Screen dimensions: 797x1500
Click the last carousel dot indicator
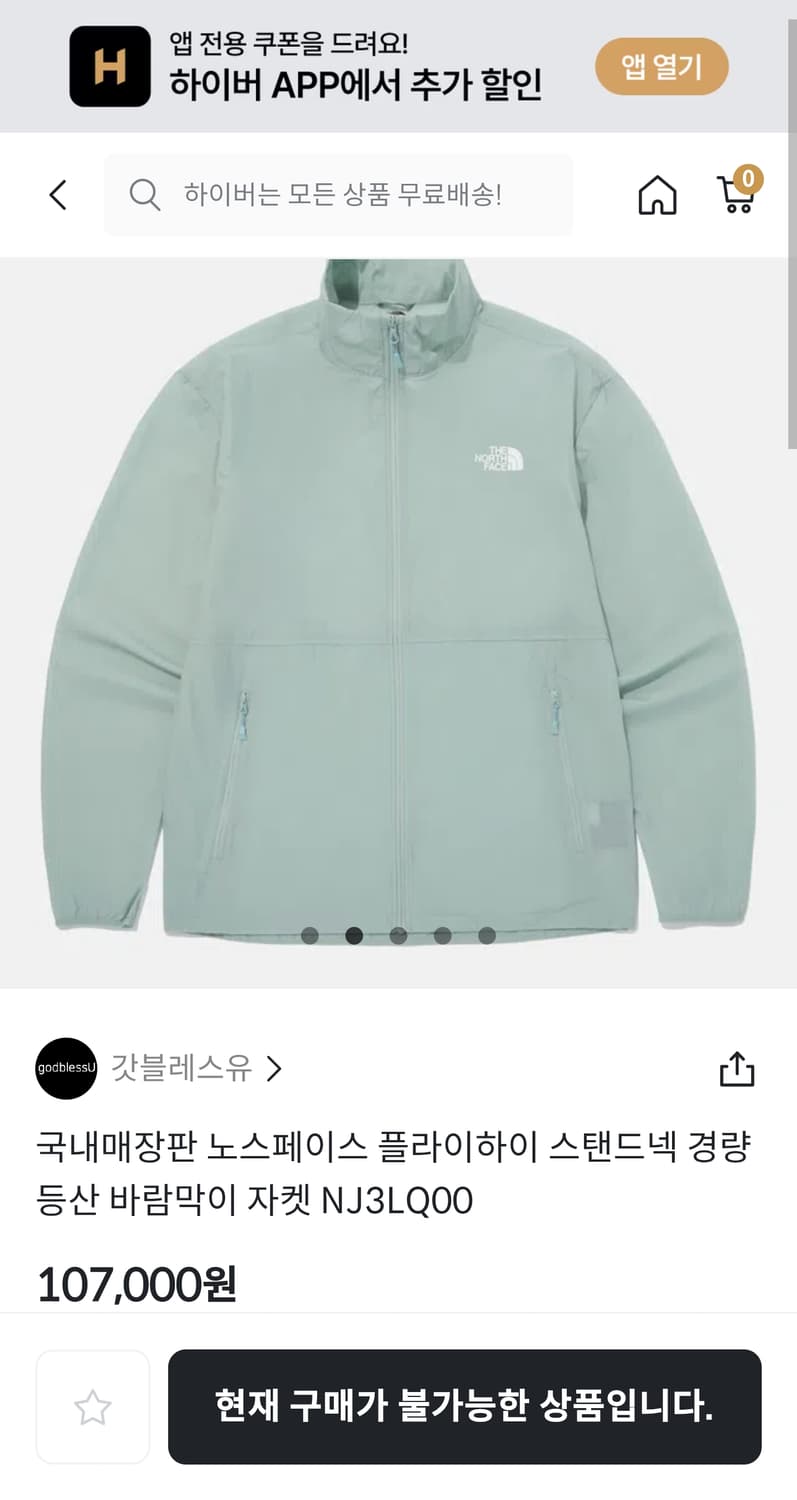pos(486,936)
